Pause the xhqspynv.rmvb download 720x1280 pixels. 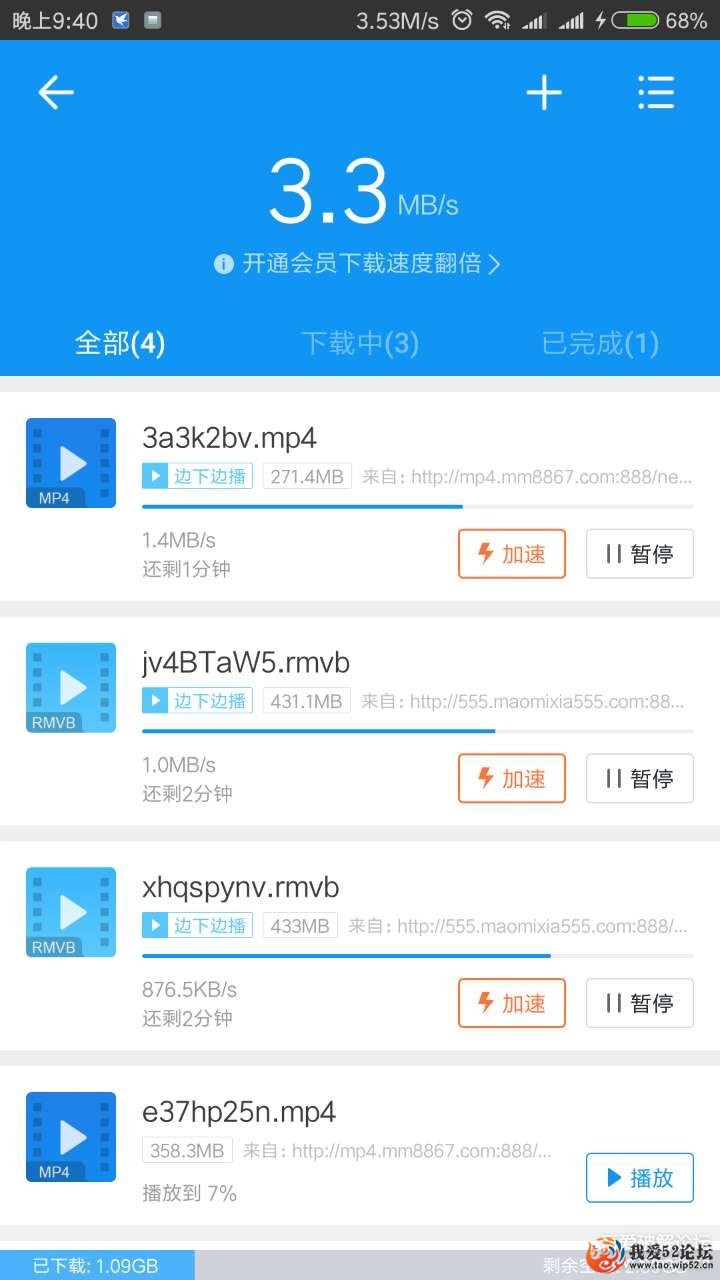639,1003
